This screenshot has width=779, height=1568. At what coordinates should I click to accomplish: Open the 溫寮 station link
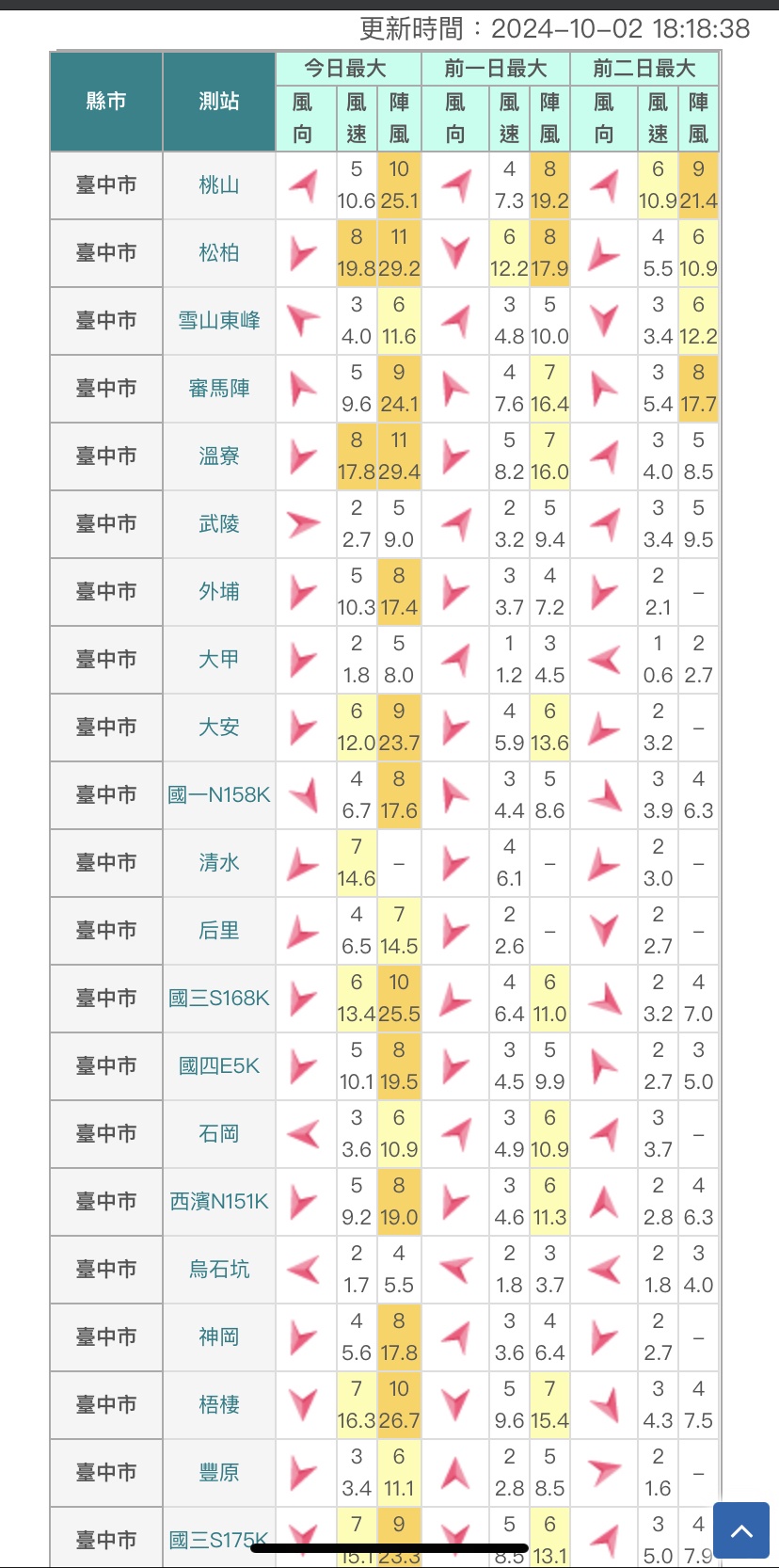pyautogui.click(x=219, y=456)
